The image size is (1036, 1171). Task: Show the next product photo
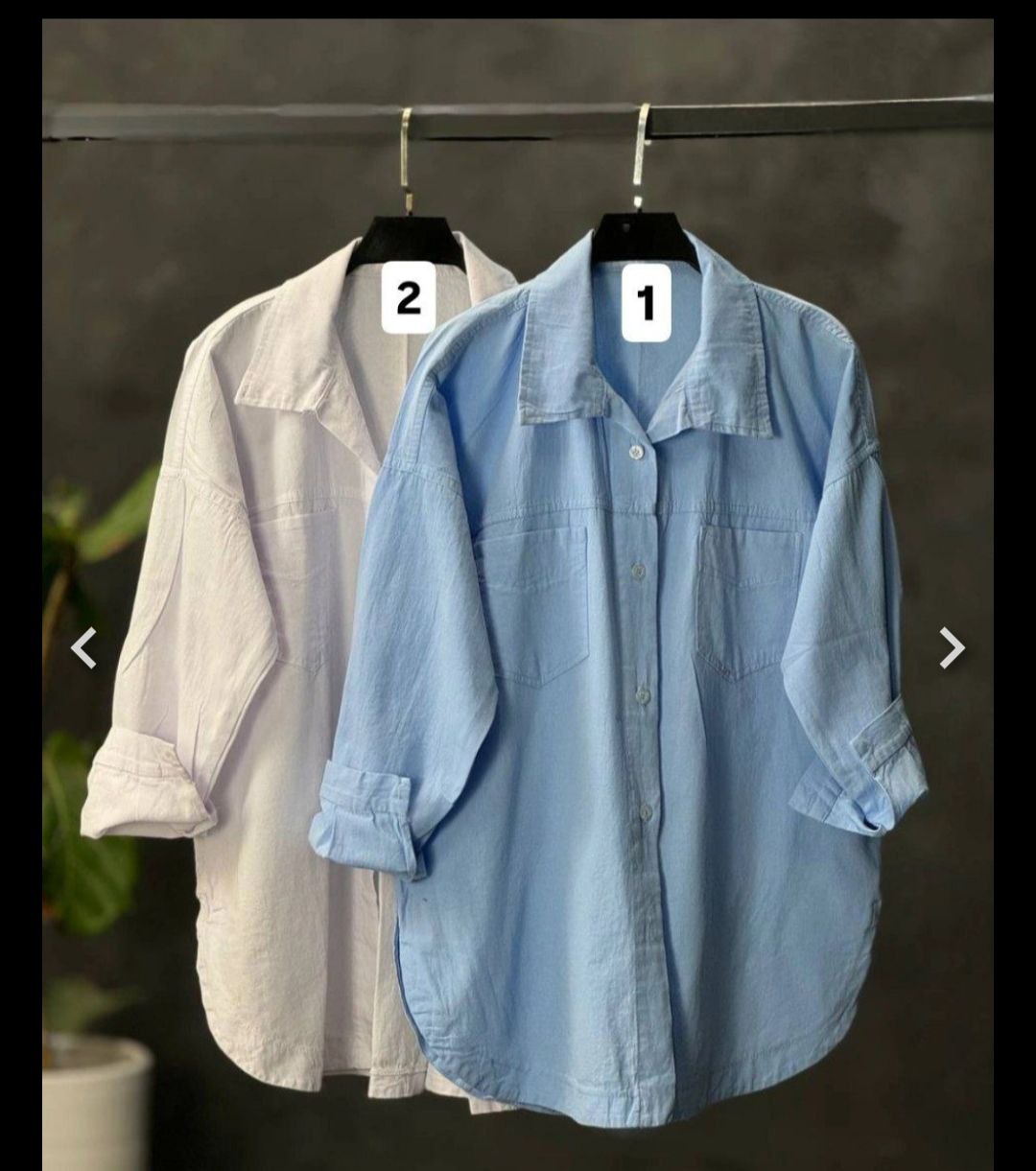[x=951, y=648]
